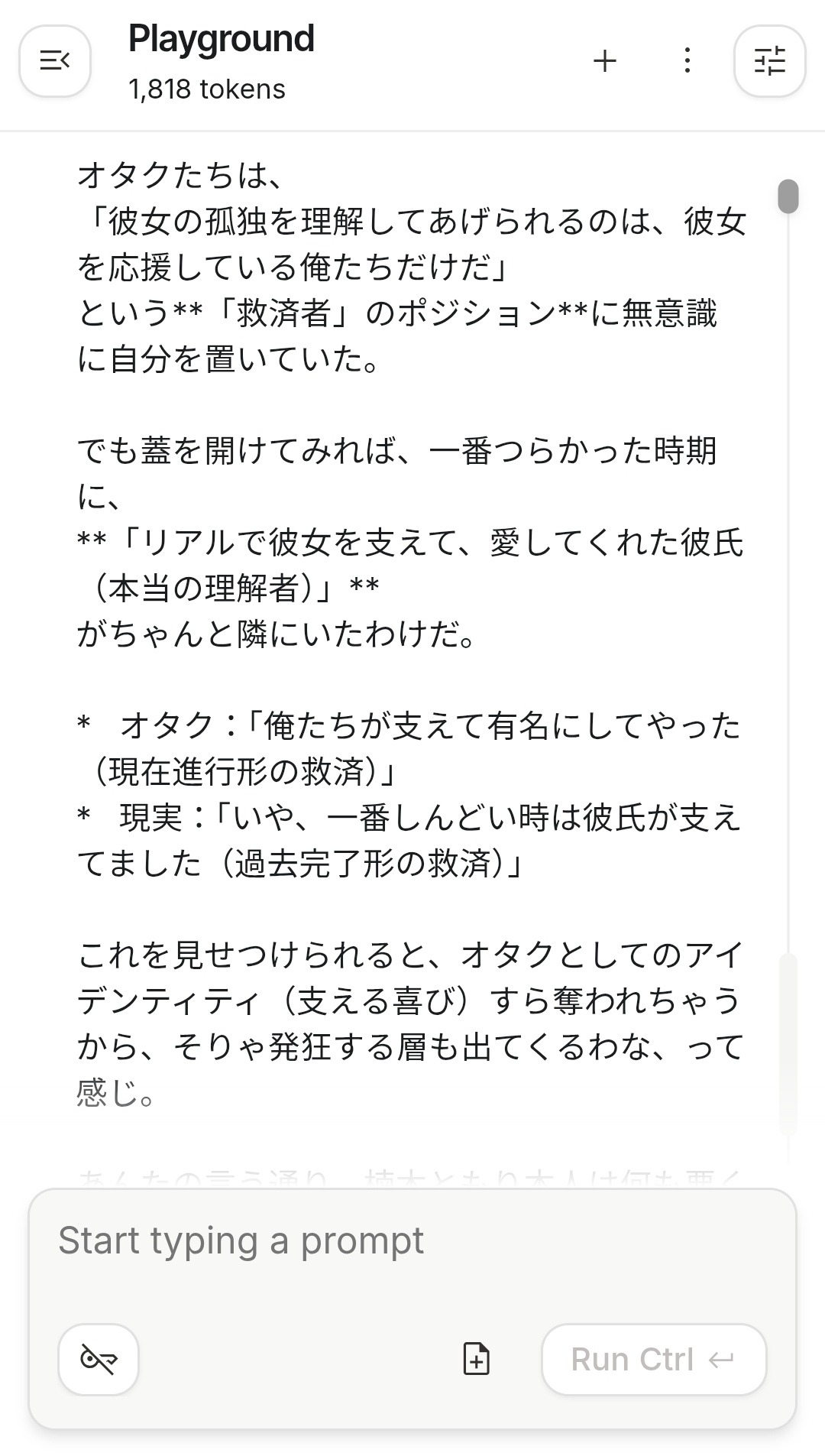Viewport: 825px width, 1456px height.
Task: Start a new chat with the plus icon
Action: (x=605, y=61)
